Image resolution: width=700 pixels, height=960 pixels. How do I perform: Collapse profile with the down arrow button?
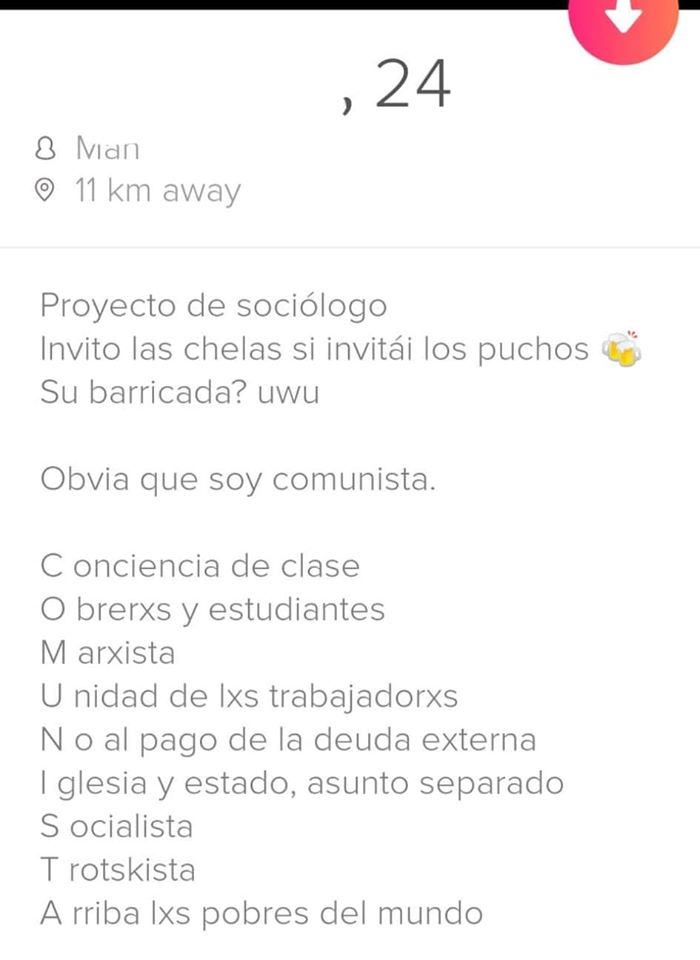pyautogui.click(x=626, y=20)
